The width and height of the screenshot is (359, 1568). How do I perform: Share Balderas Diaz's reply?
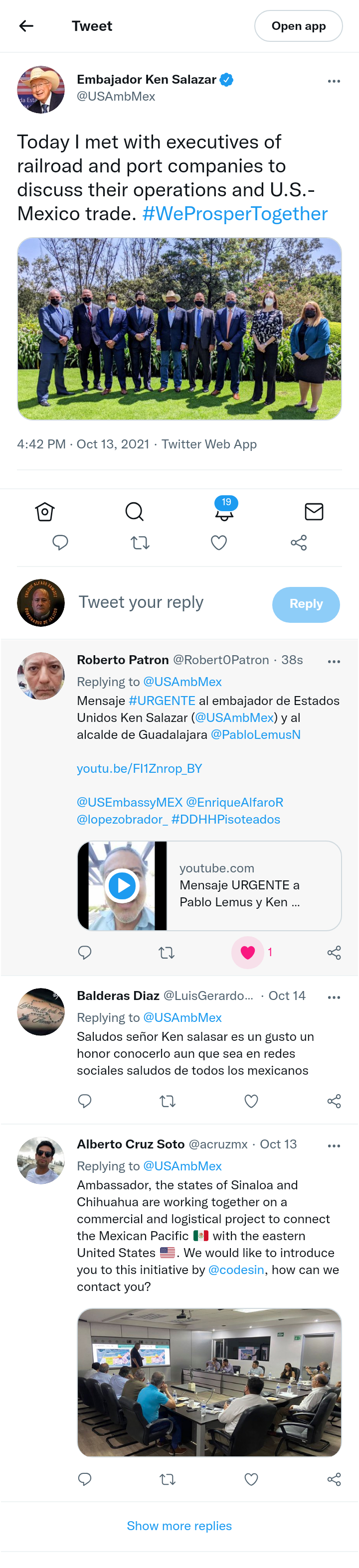point(334,1101)
